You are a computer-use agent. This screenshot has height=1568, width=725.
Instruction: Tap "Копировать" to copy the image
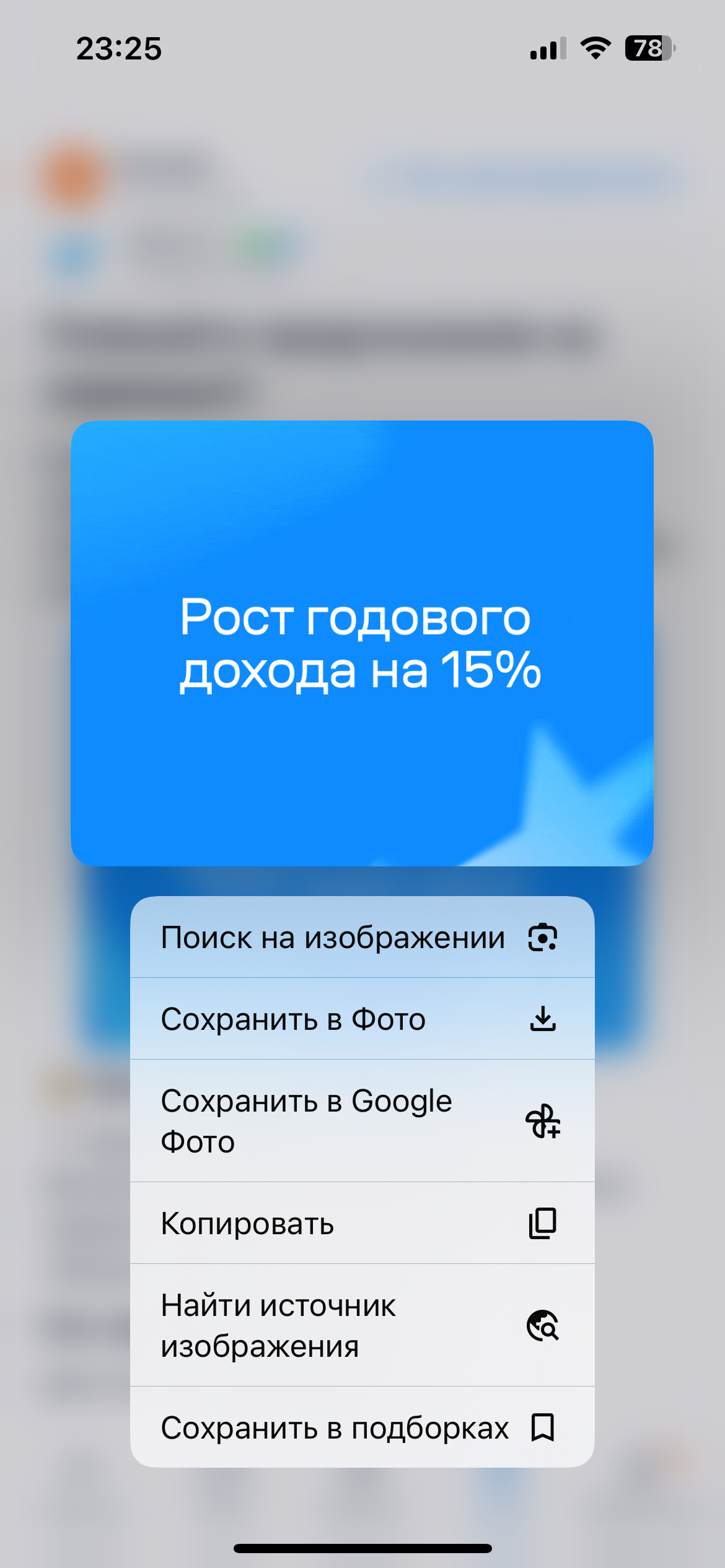(362, 1223)
